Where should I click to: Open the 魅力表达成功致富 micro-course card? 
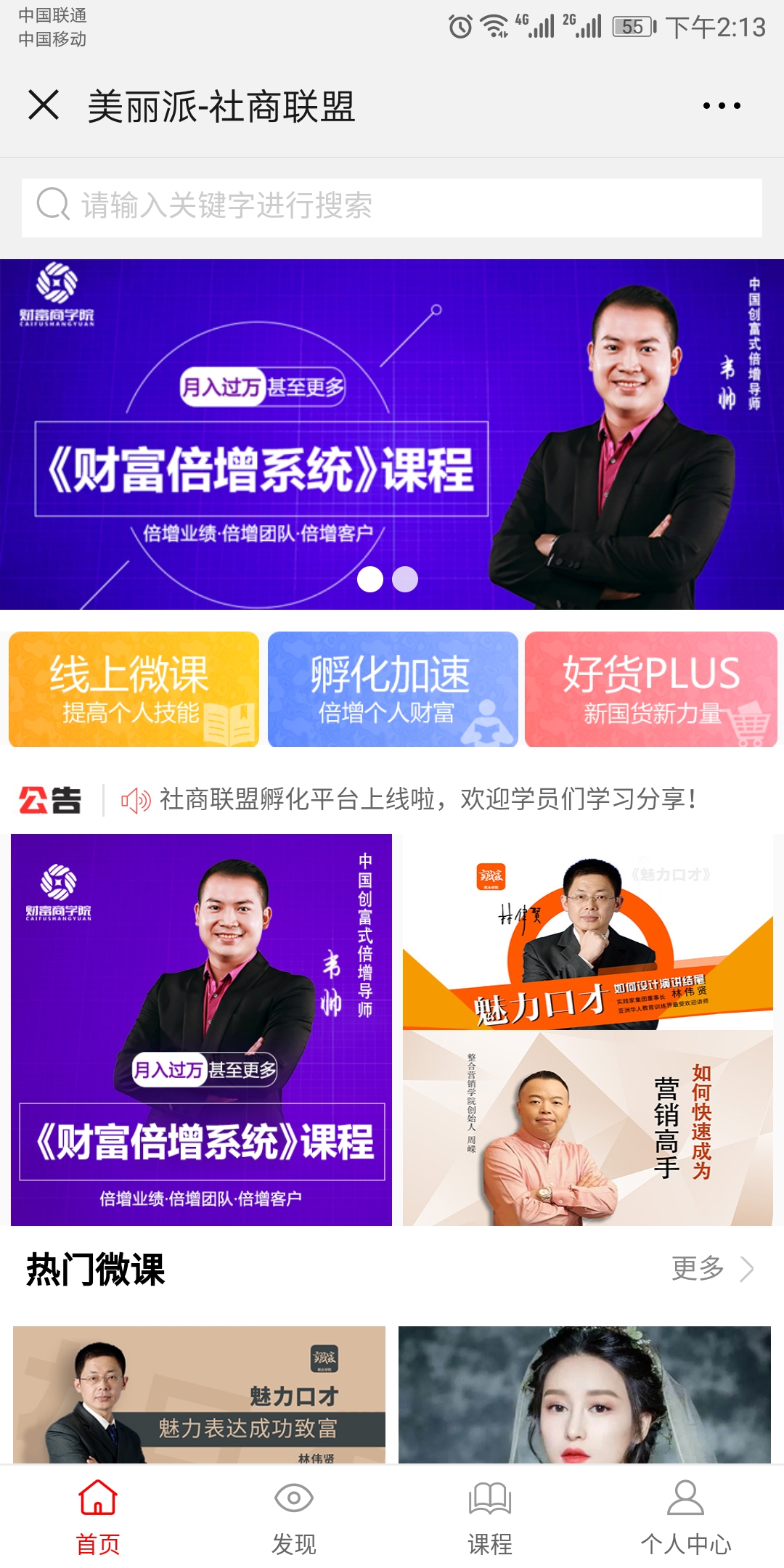coord(199,1394)
